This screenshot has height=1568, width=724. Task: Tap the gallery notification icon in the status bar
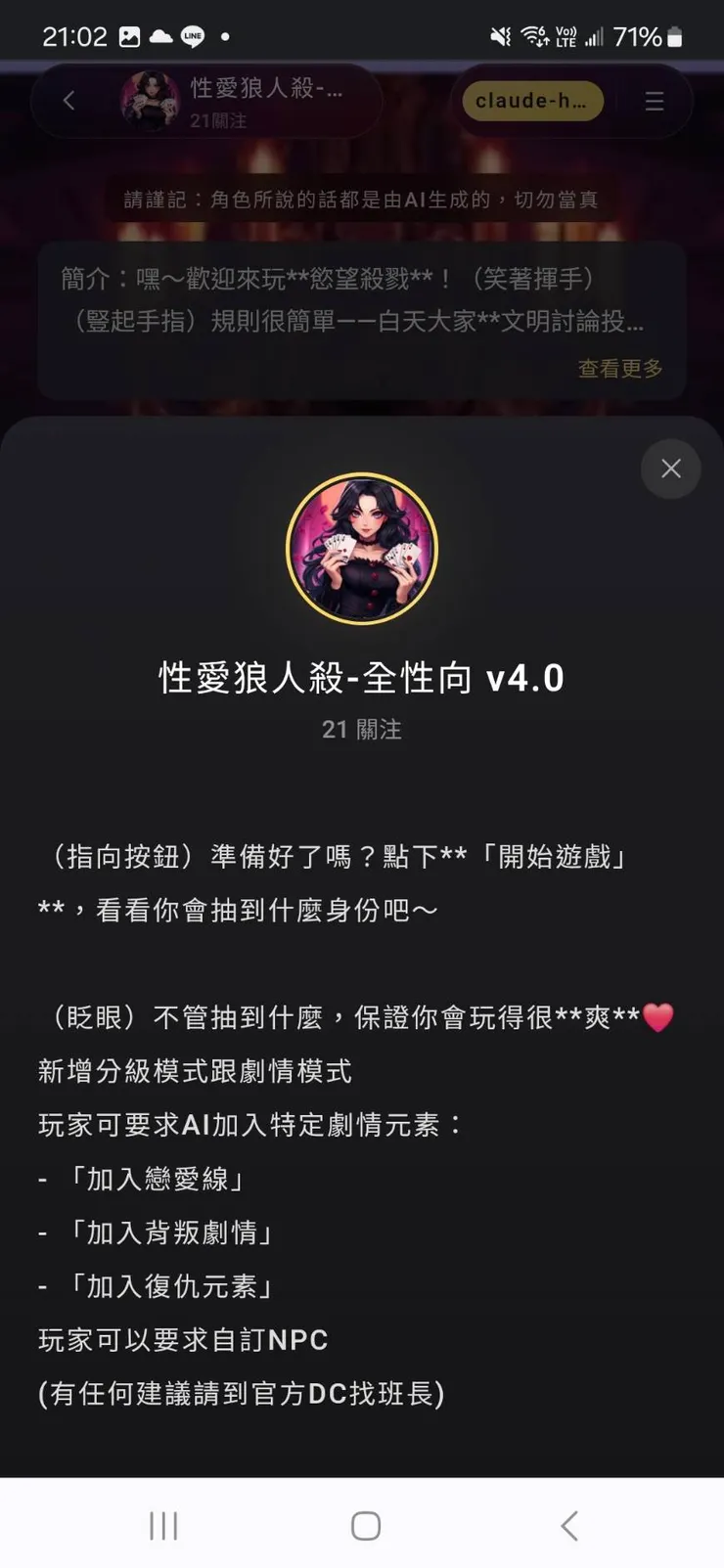tap(128, 37)
